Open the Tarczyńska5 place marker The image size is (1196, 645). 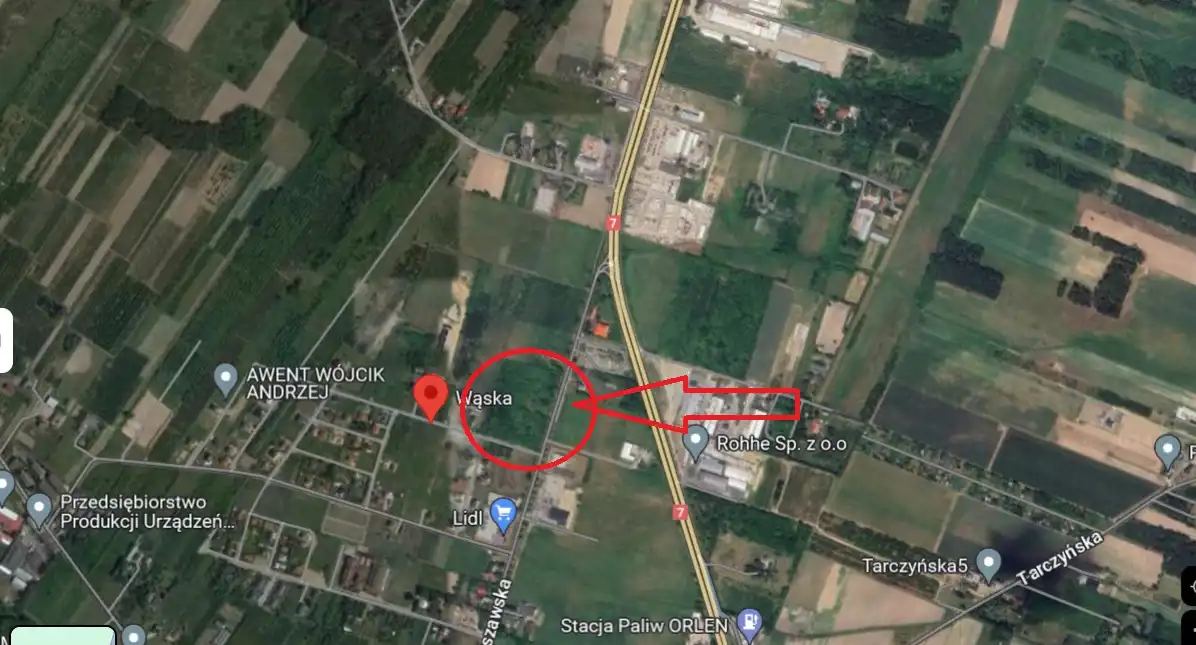click(989, 563)
